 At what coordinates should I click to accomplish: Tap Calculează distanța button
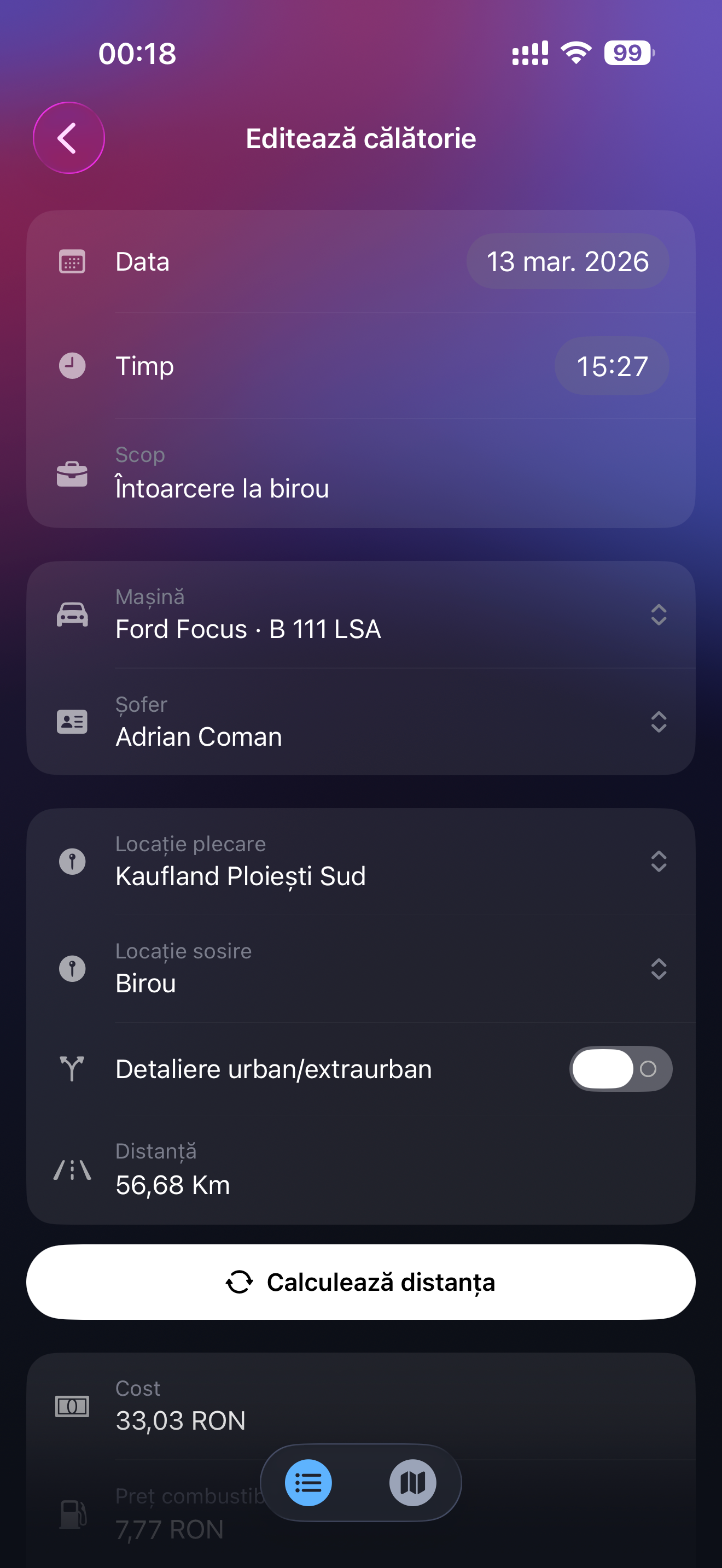(360, 1282)
